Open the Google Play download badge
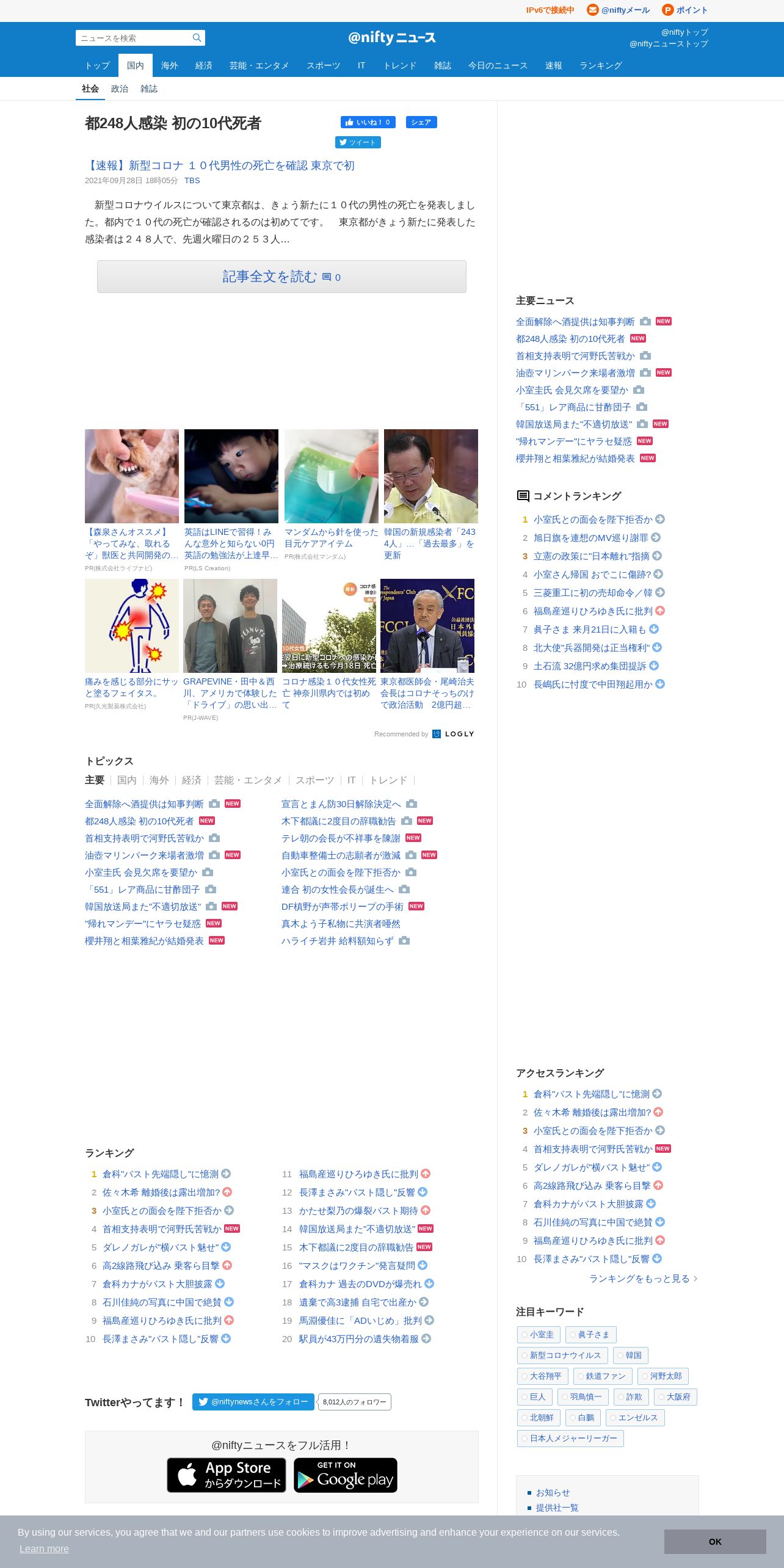 point(346,1475)
